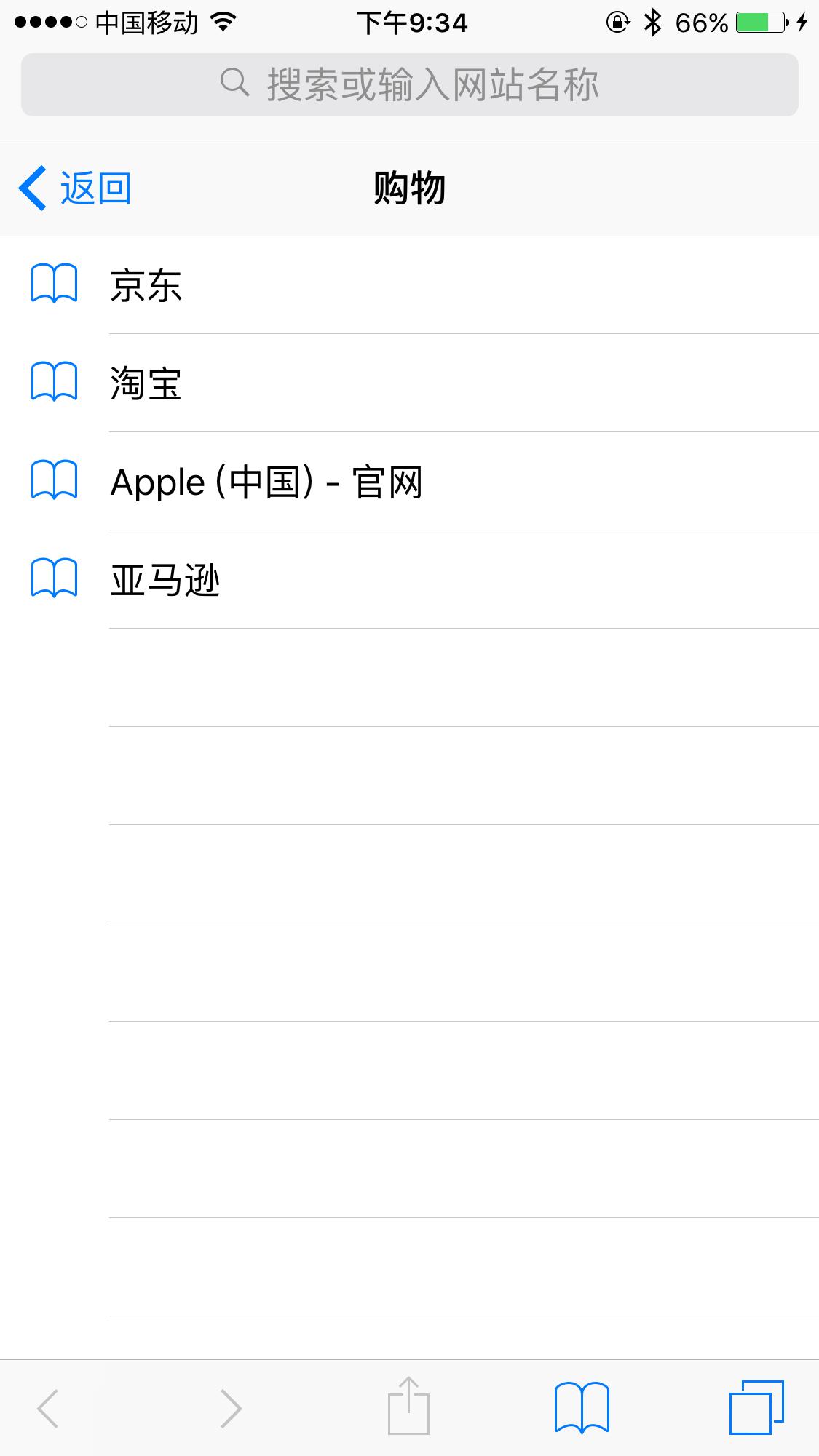819x1456 pixels.
Task: Tap the bookmark icon beside Apple (中国) - 官网
Action: 55,480
